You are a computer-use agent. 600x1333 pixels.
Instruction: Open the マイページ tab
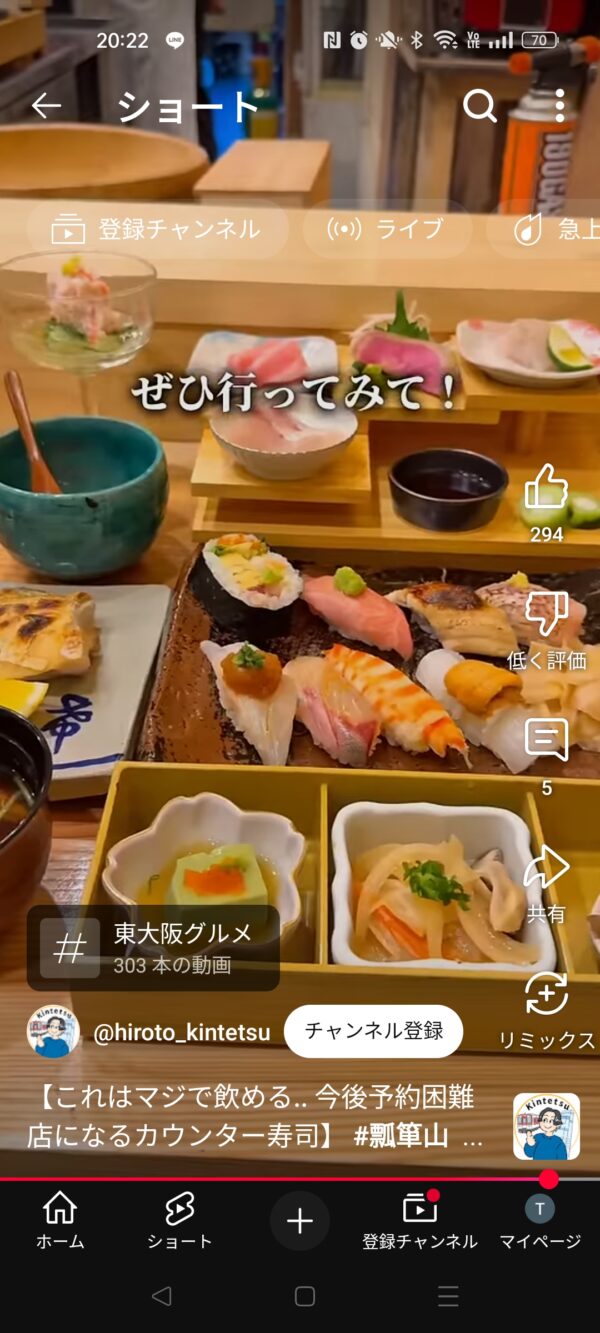540,1220
